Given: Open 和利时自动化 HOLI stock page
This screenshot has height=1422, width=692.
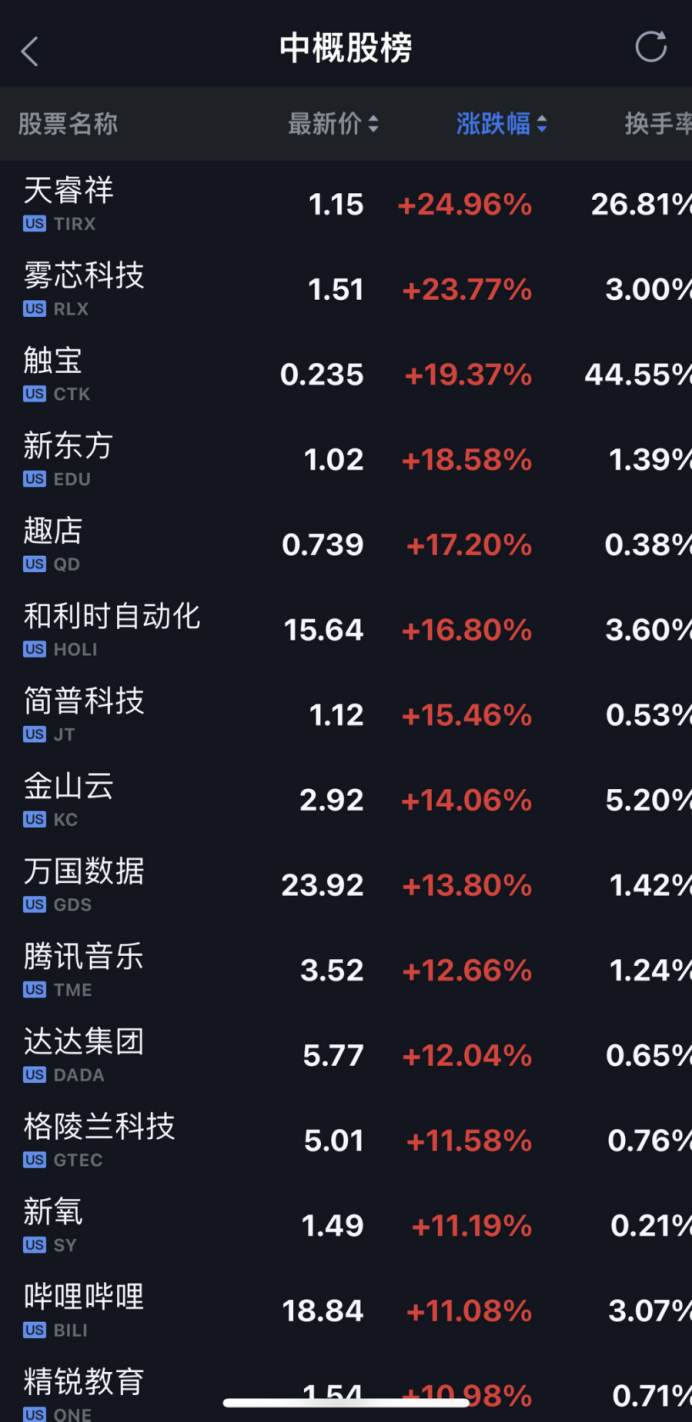Looking at the screenshot, I should tap(112, 628).
